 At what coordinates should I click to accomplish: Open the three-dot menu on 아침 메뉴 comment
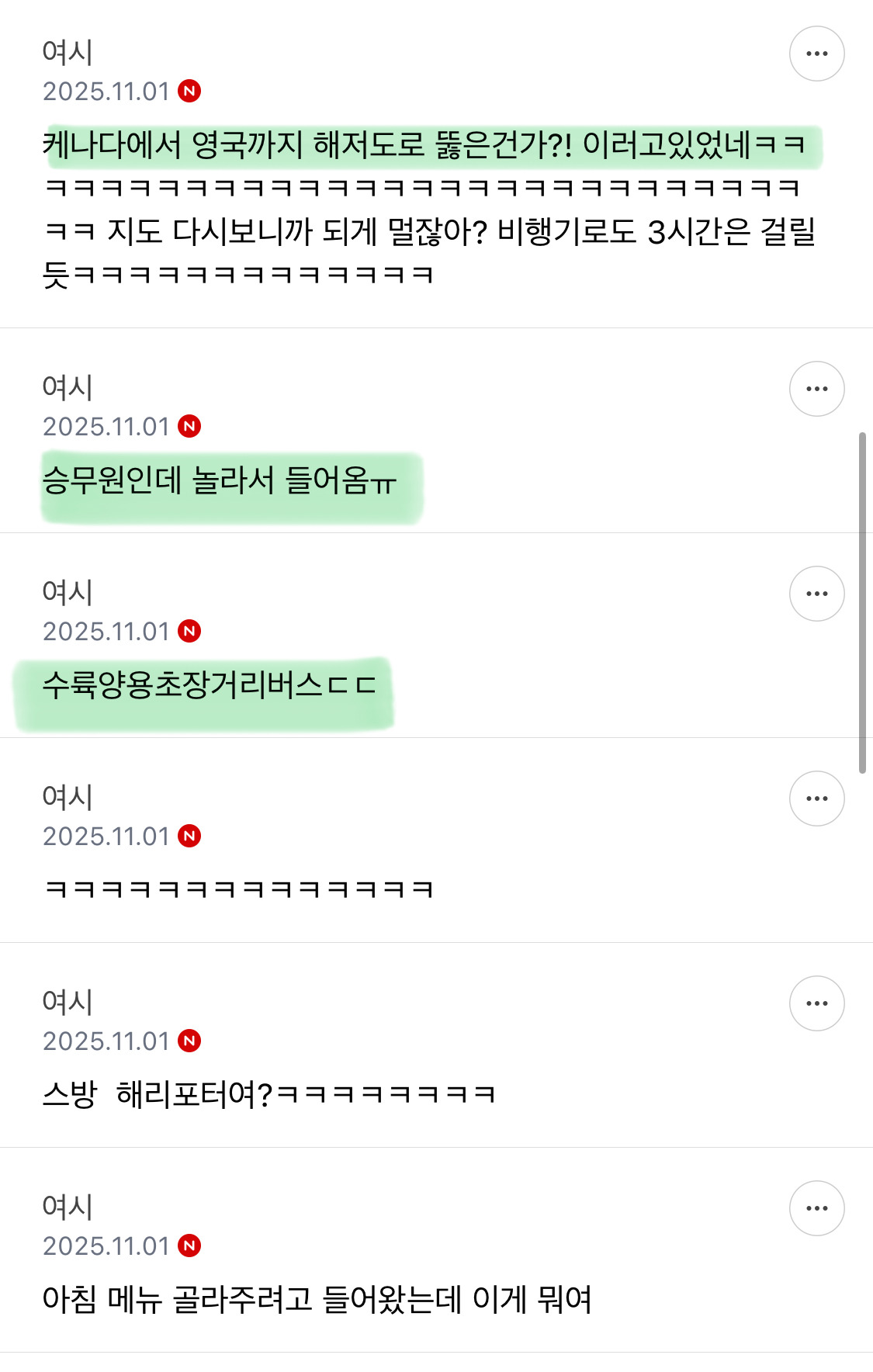[x=816, y=1208]
